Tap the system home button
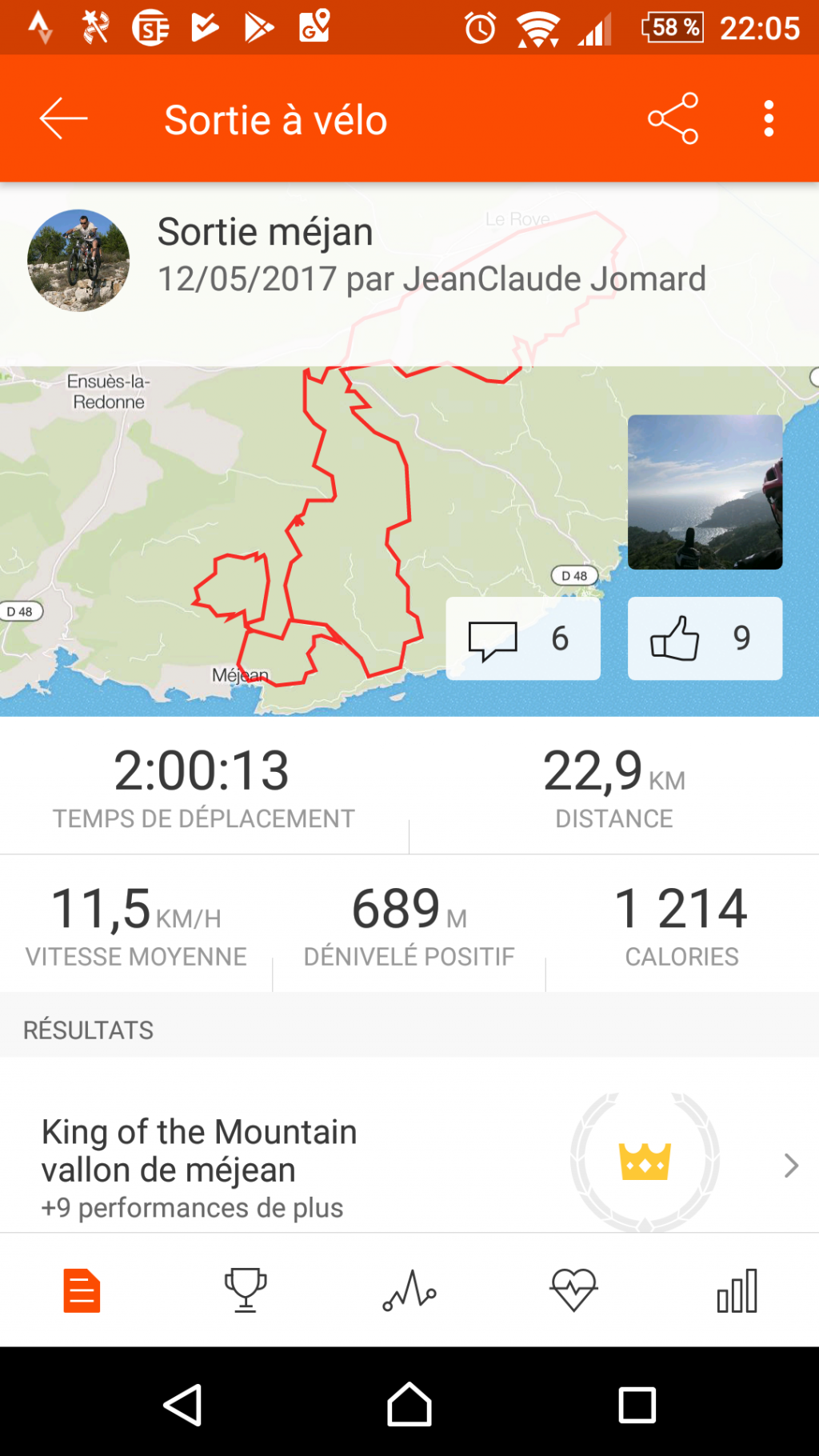Image resolution: width=819 pixels, height=1456 pixels. click(409, 1405)
